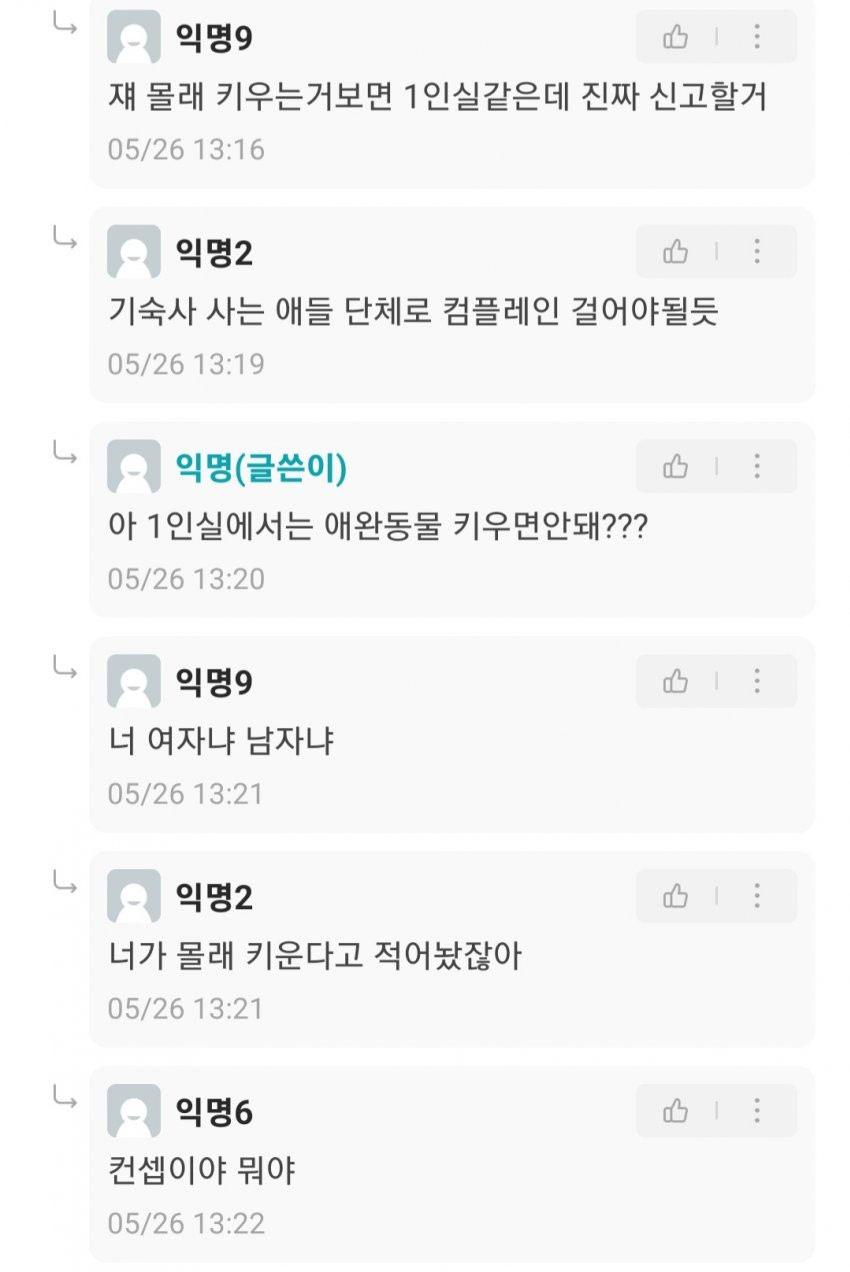Screen dimensions: 850x1272
Task: Open overflow menu on 익명2's 13:21 comment
Action: (757, 896)
